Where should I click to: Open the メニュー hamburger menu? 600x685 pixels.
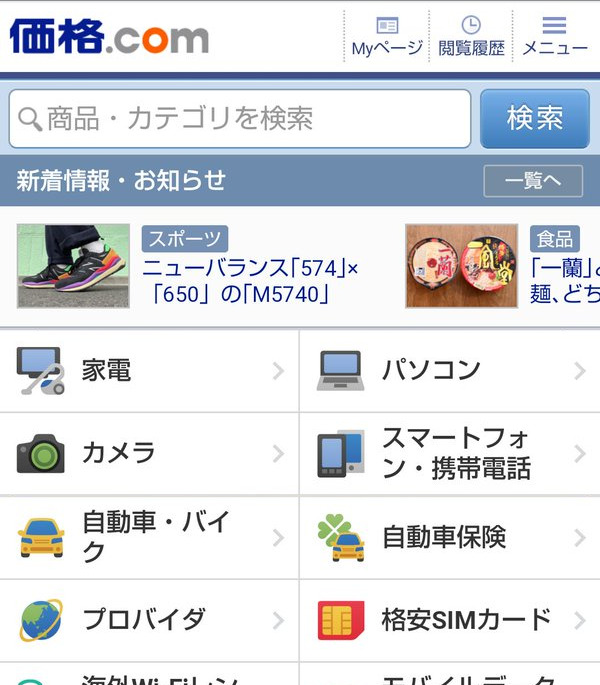tap(554, 36)
